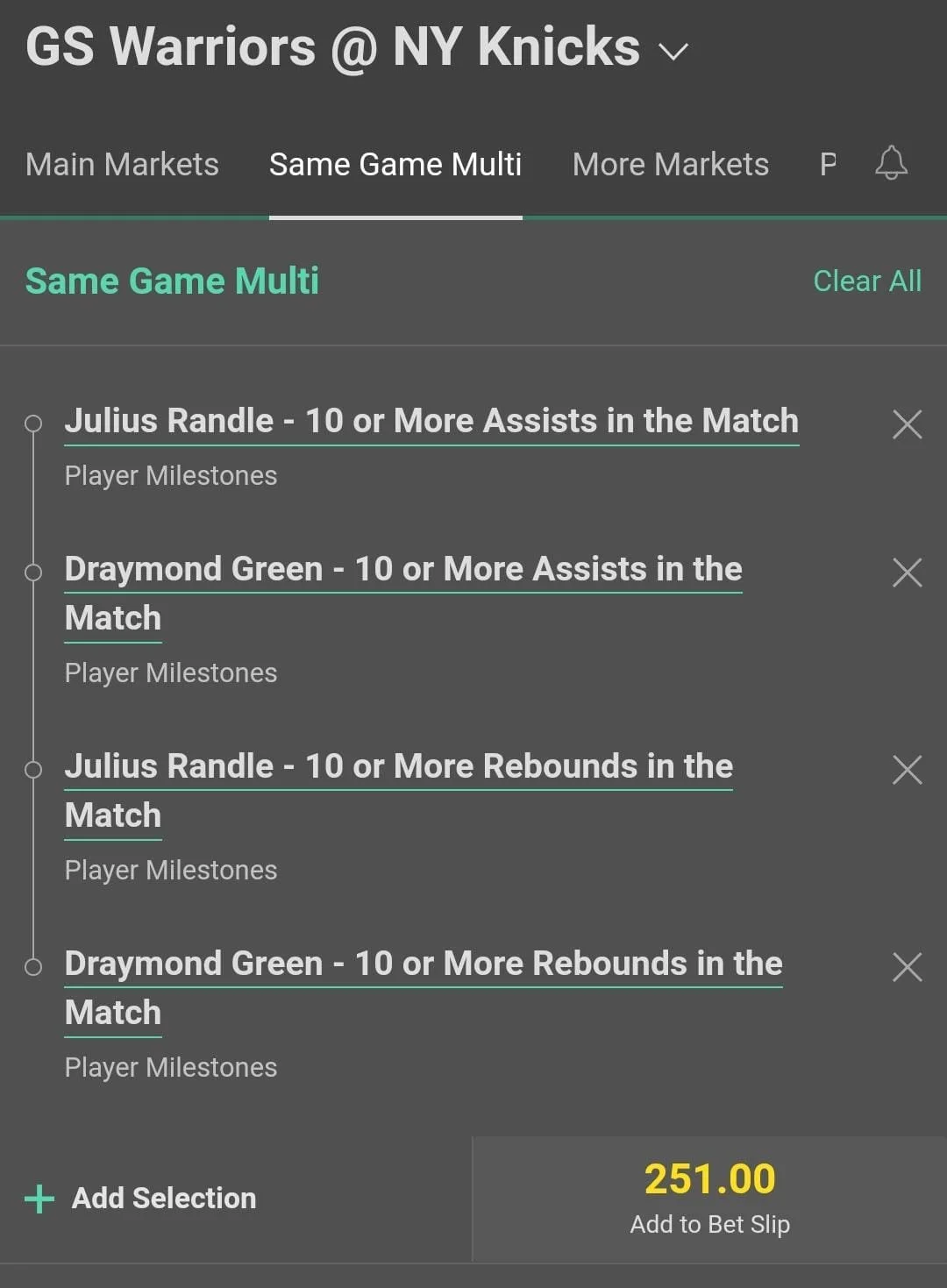Remove Julius Randle 10 or More Assists selection

pyautogui.click(x=907, y=424)
